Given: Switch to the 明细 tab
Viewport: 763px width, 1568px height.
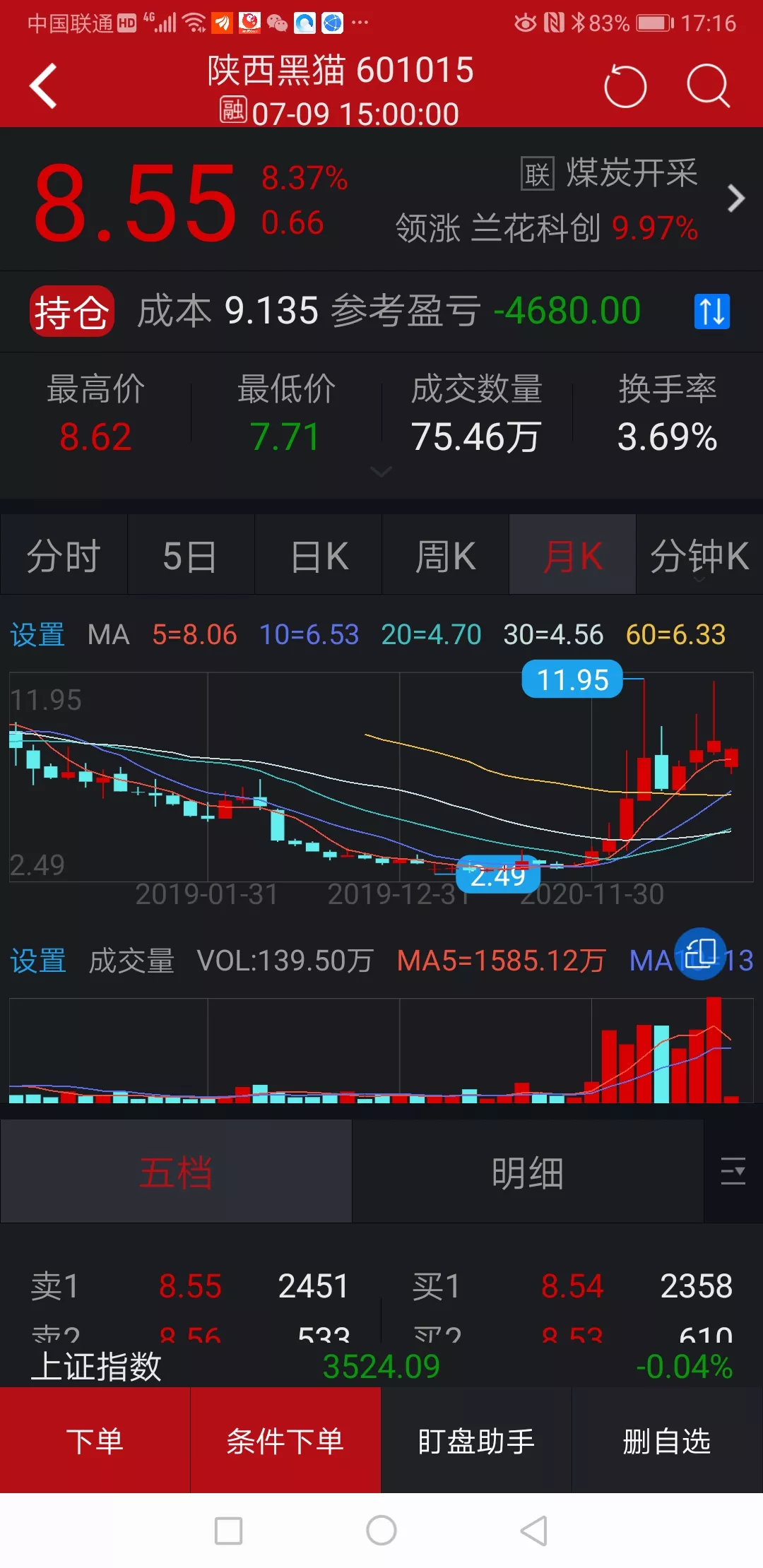Looking at the screenshot, I should pos(528,1173).
